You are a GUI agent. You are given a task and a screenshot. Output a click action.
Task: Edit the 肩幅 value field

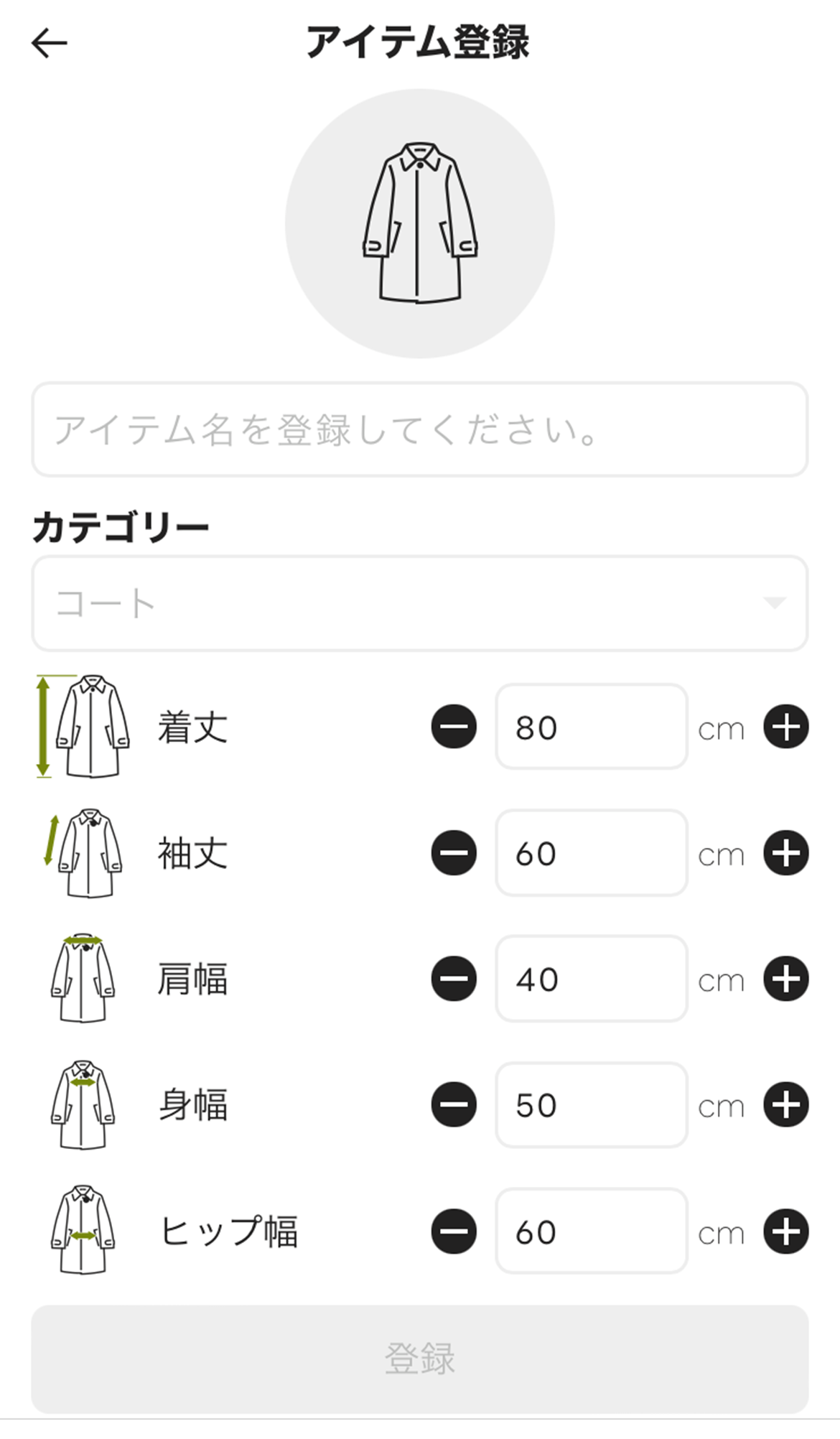pyautogui.click(x=592, y=979)
